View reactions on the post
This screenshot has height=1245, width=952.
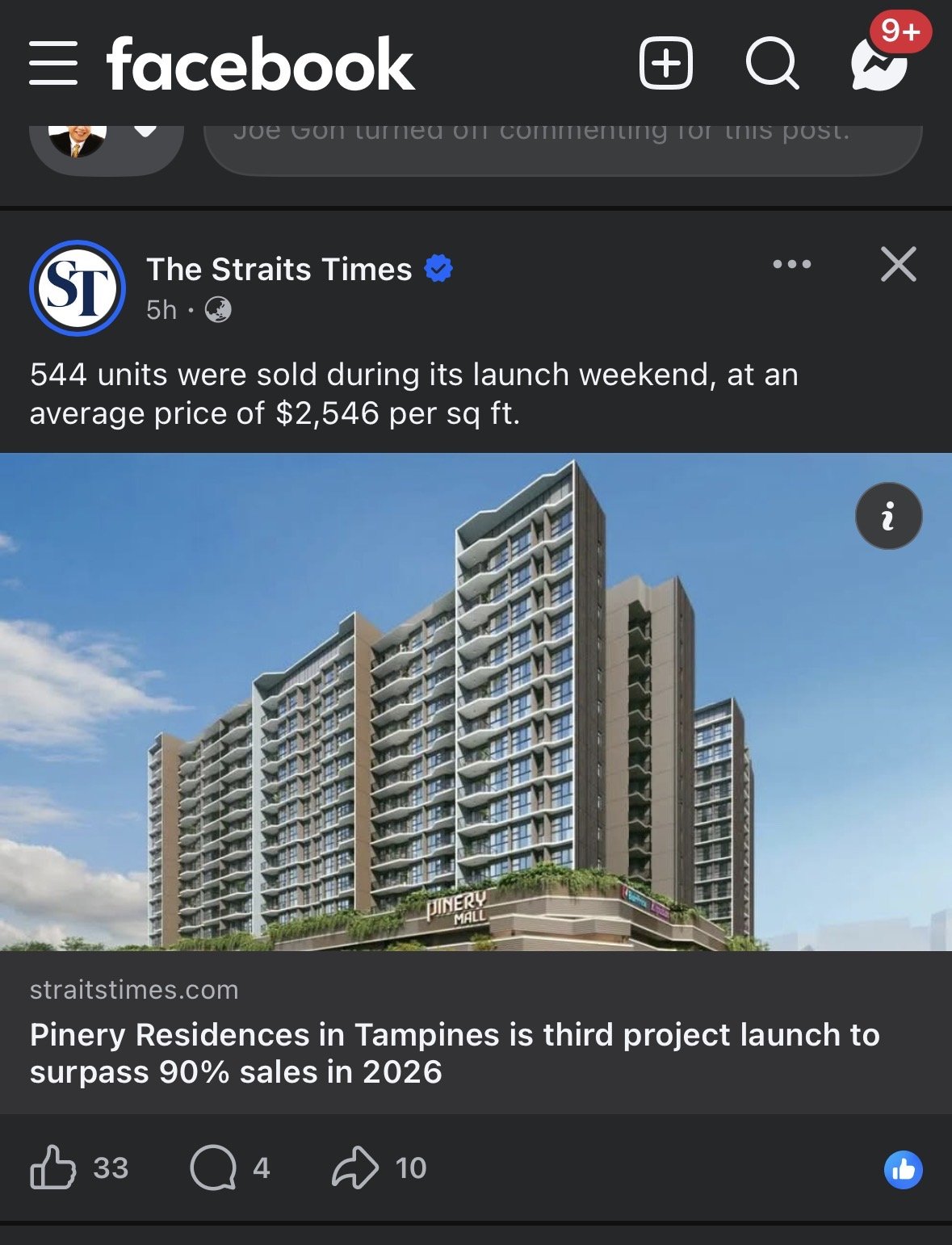(903, 1169)
